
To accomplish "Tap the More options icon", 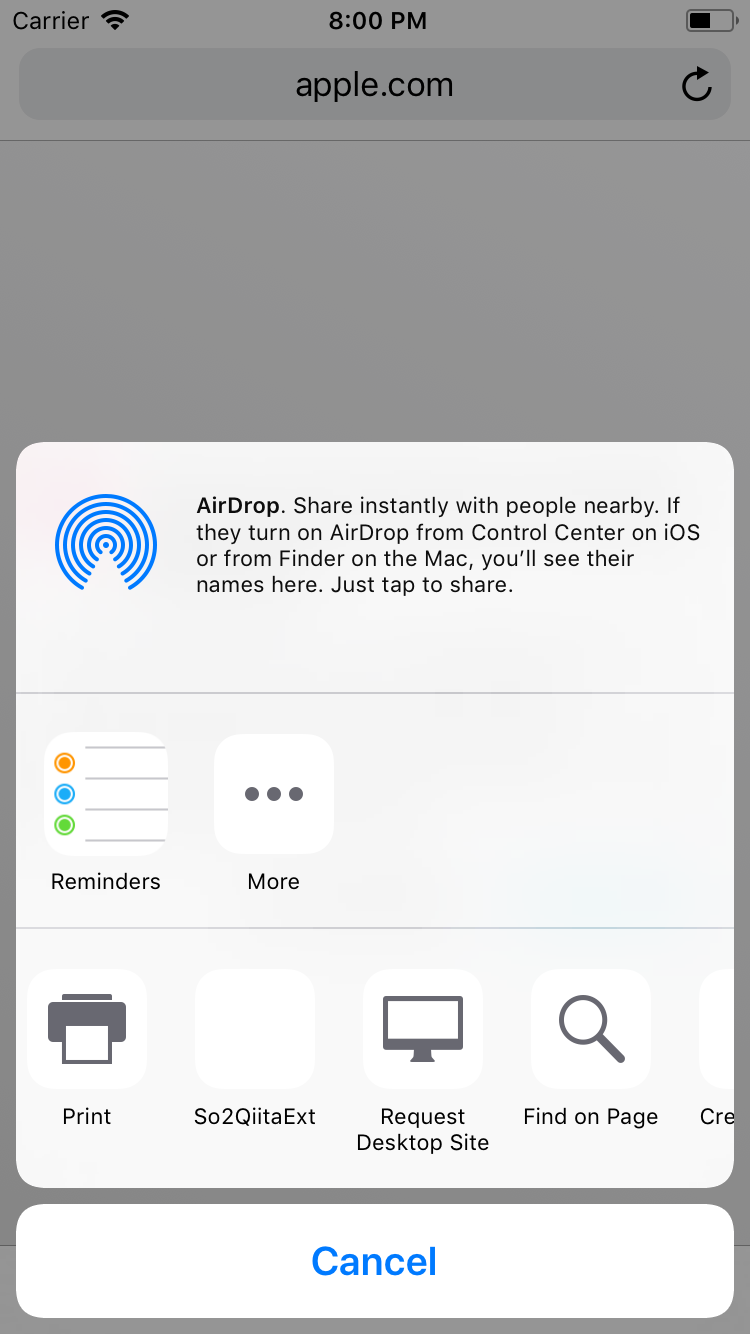I will point(273,793).
